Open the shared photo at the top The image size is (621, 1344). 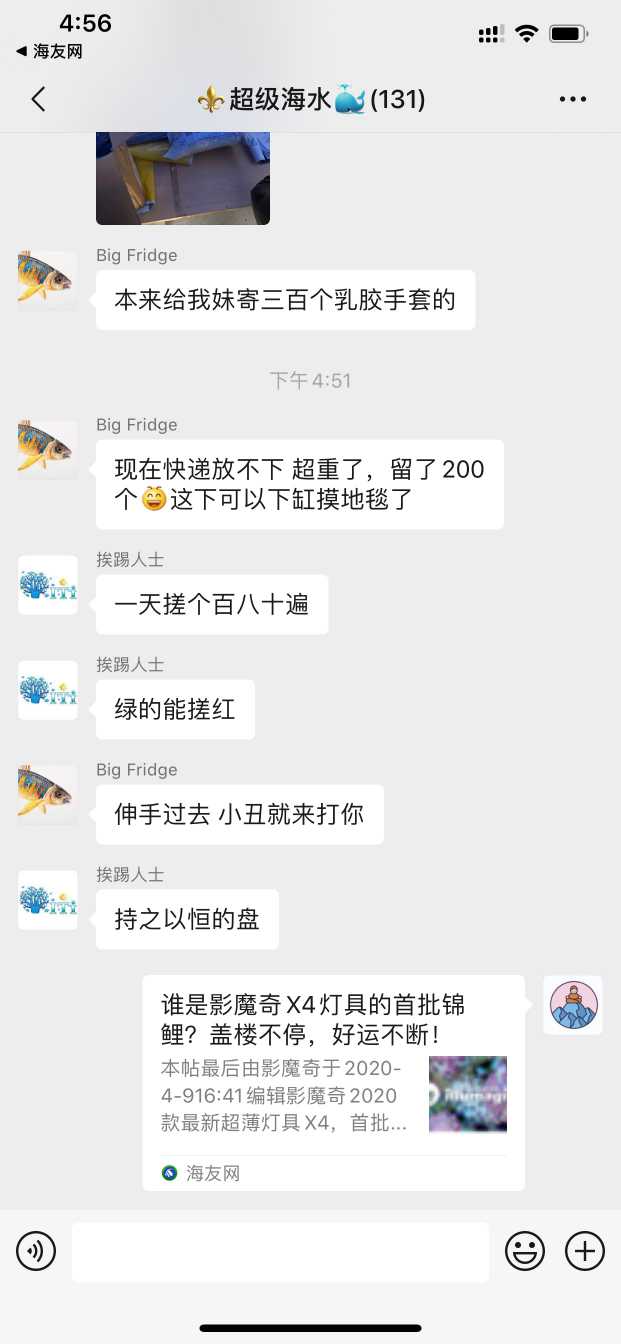pos(183,178)
